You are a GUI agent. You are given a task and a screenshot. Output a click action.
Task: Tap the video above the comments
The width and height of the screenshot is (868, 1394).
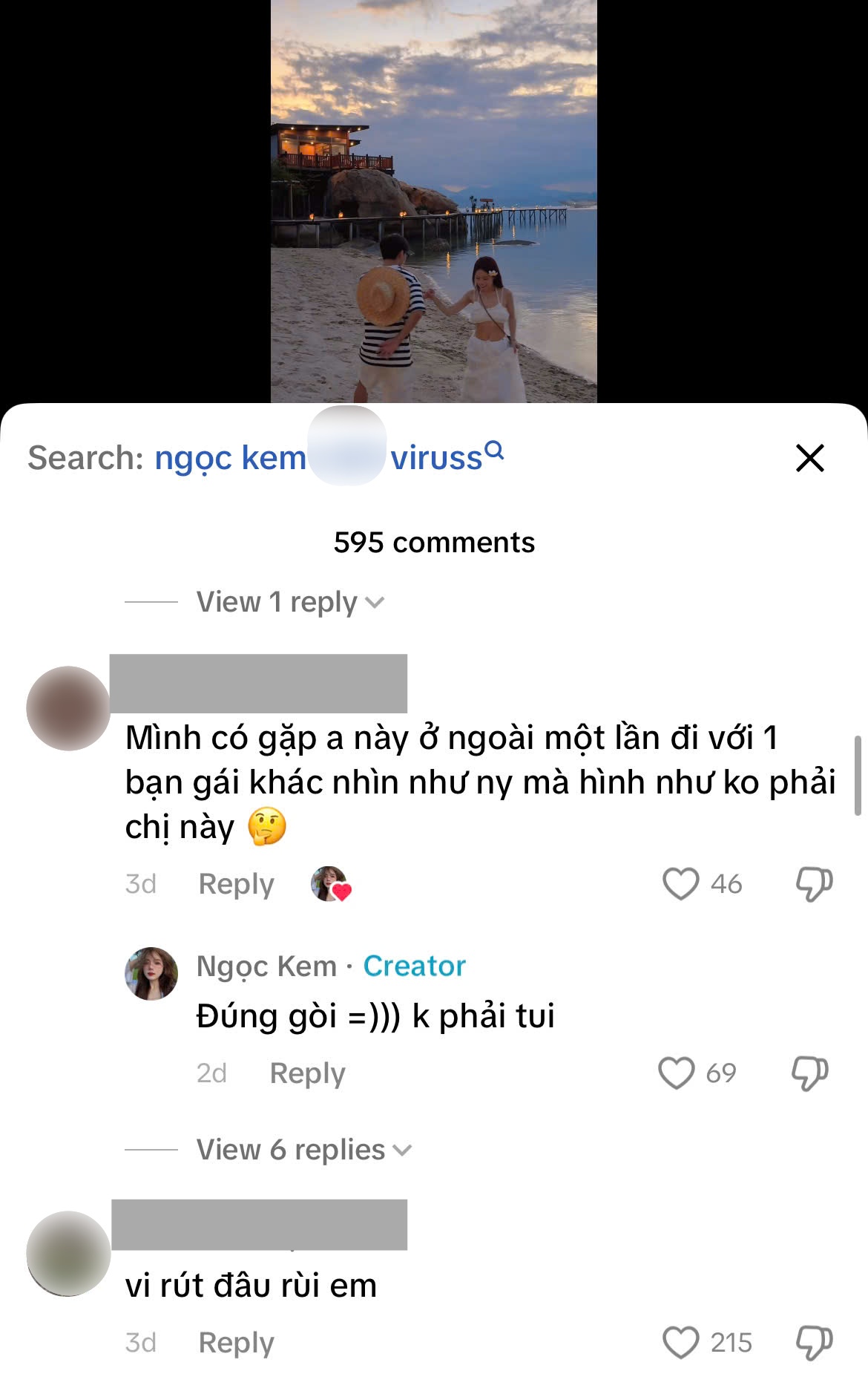coord(433,200)
